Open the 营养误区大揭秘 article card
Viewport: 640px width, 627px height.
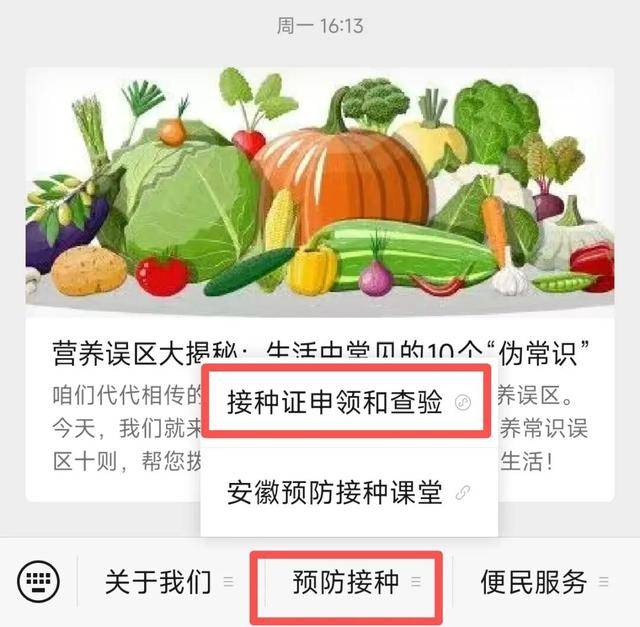tap(320, 190)
